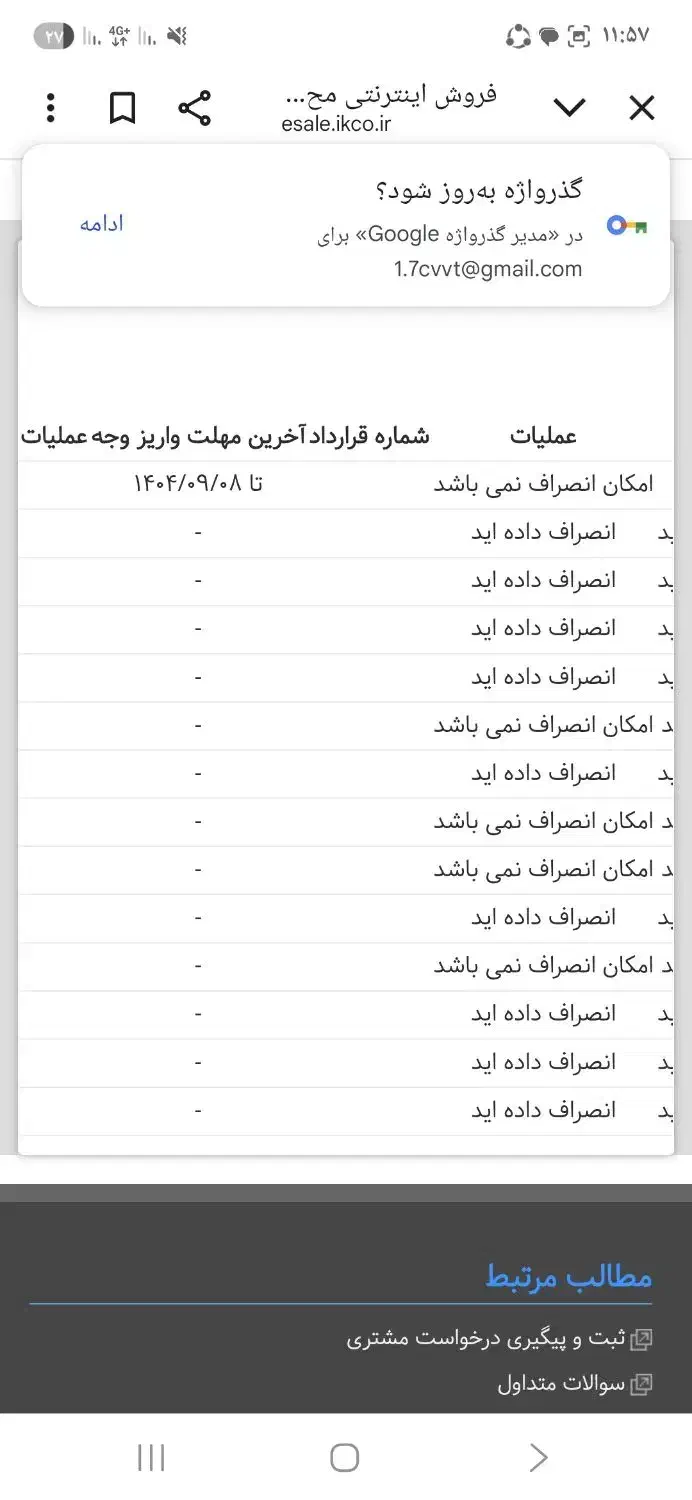Close the browser custom tab
This screenshot has height=1500, width=692.
tap(641, 108)
